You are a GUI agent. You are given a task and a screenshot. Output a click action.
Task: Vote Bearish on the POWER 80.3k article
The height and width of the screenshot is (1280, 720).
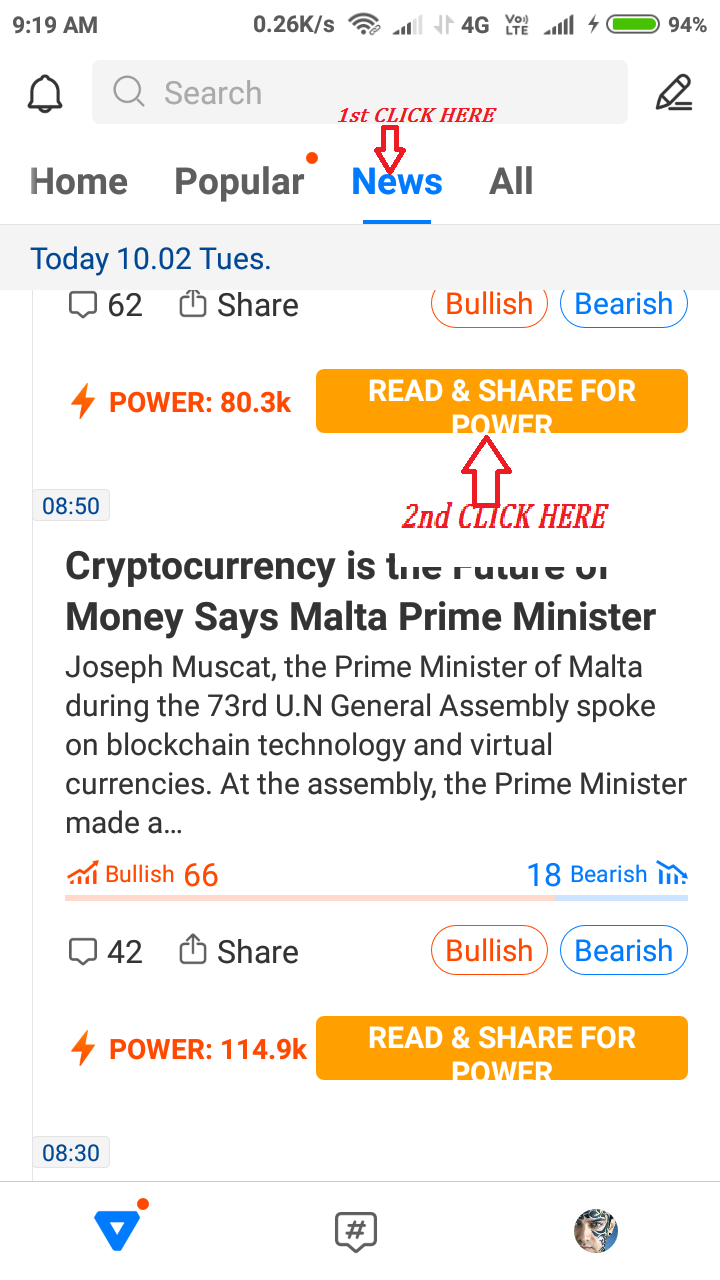[624, 304]
